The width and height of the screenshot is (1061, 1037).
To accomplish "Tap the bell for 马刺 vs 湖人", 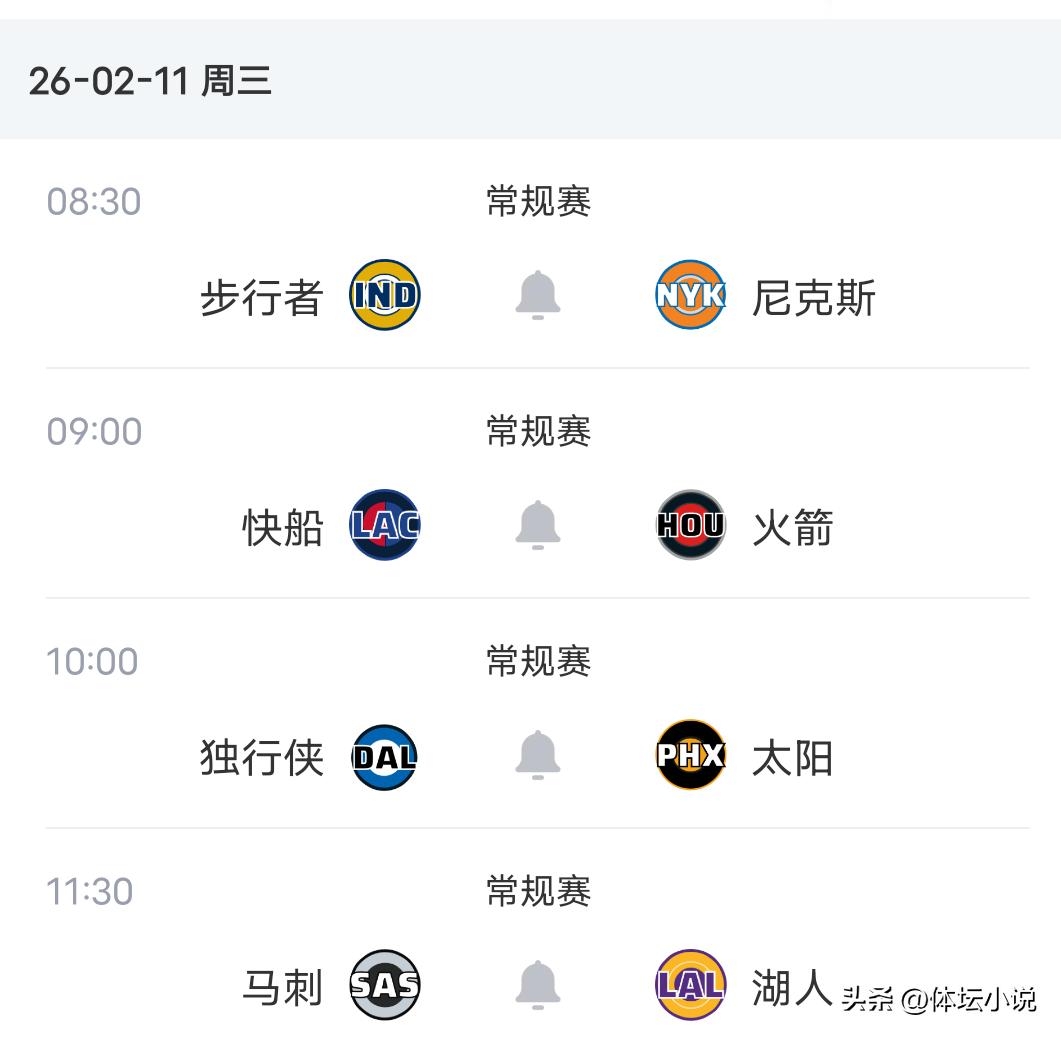I will [538, 985].
